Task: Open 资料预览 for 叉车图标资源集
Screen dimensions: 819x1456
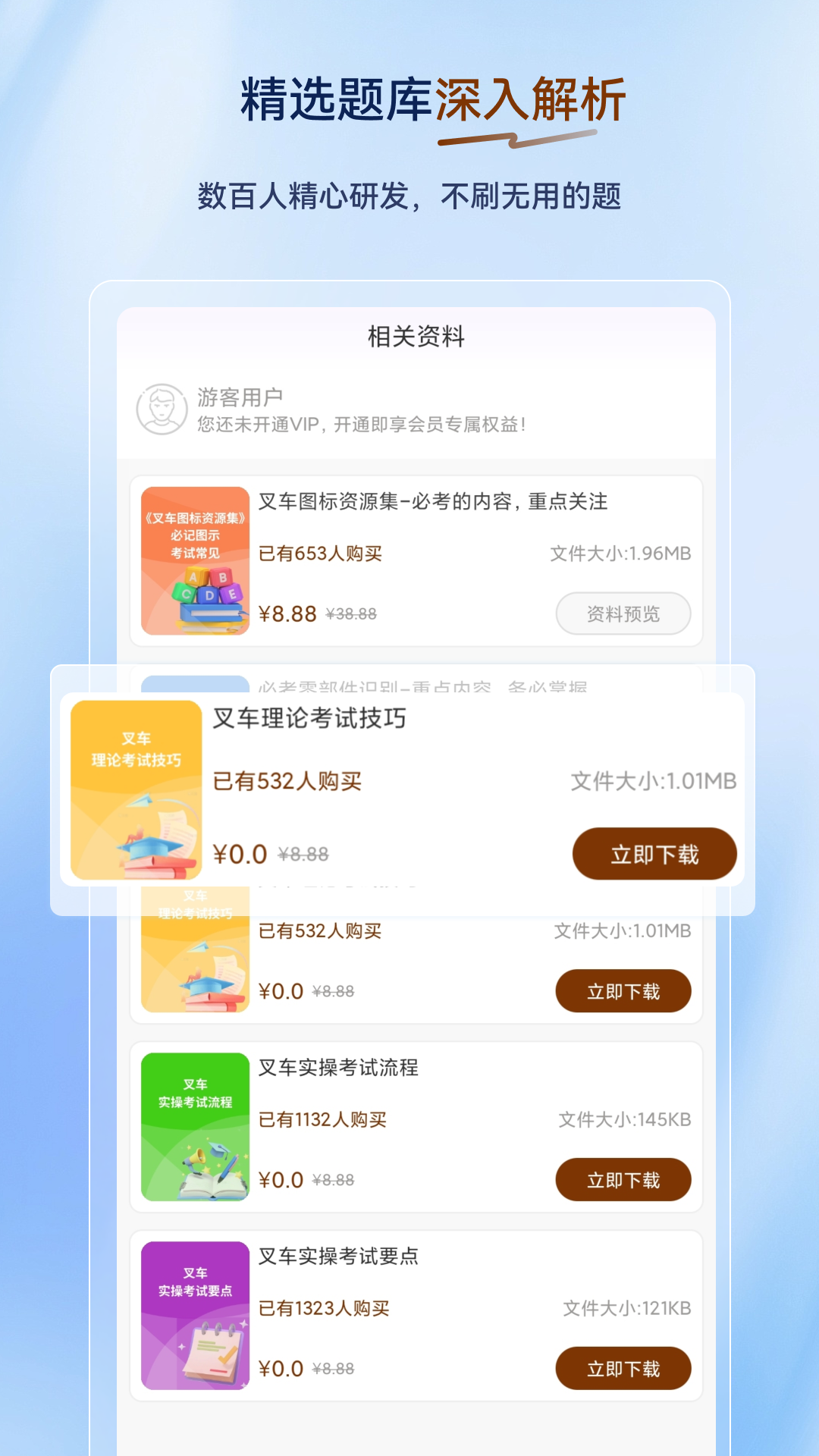Action: point(623,613)
